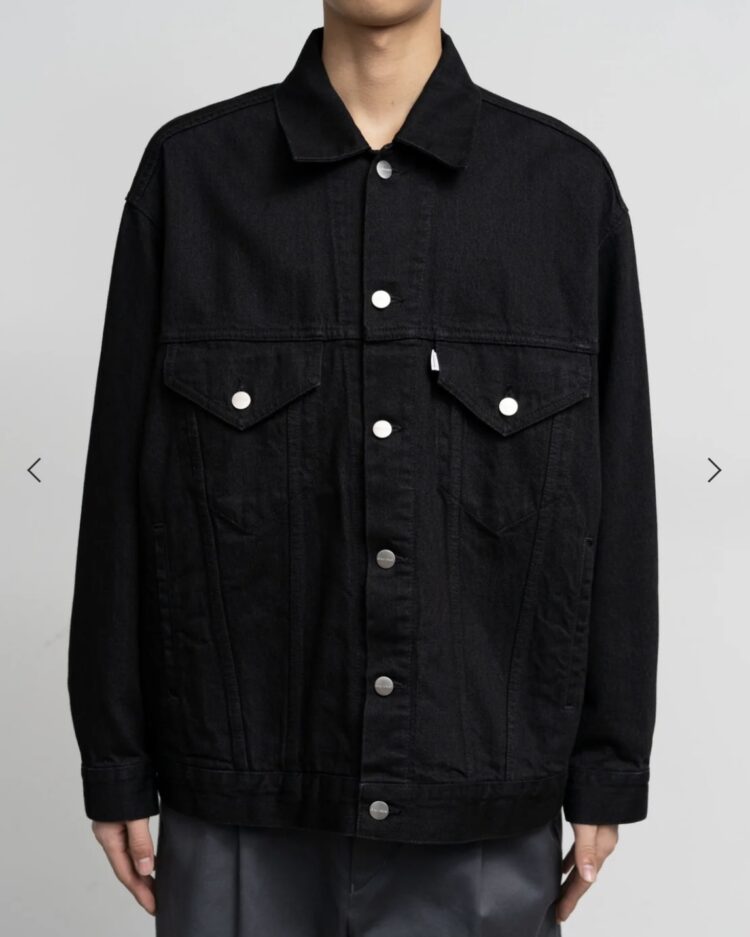The height and width of the screenshot is (937, 750).
Task: Show the next product image
Action: tap(714, 470)
